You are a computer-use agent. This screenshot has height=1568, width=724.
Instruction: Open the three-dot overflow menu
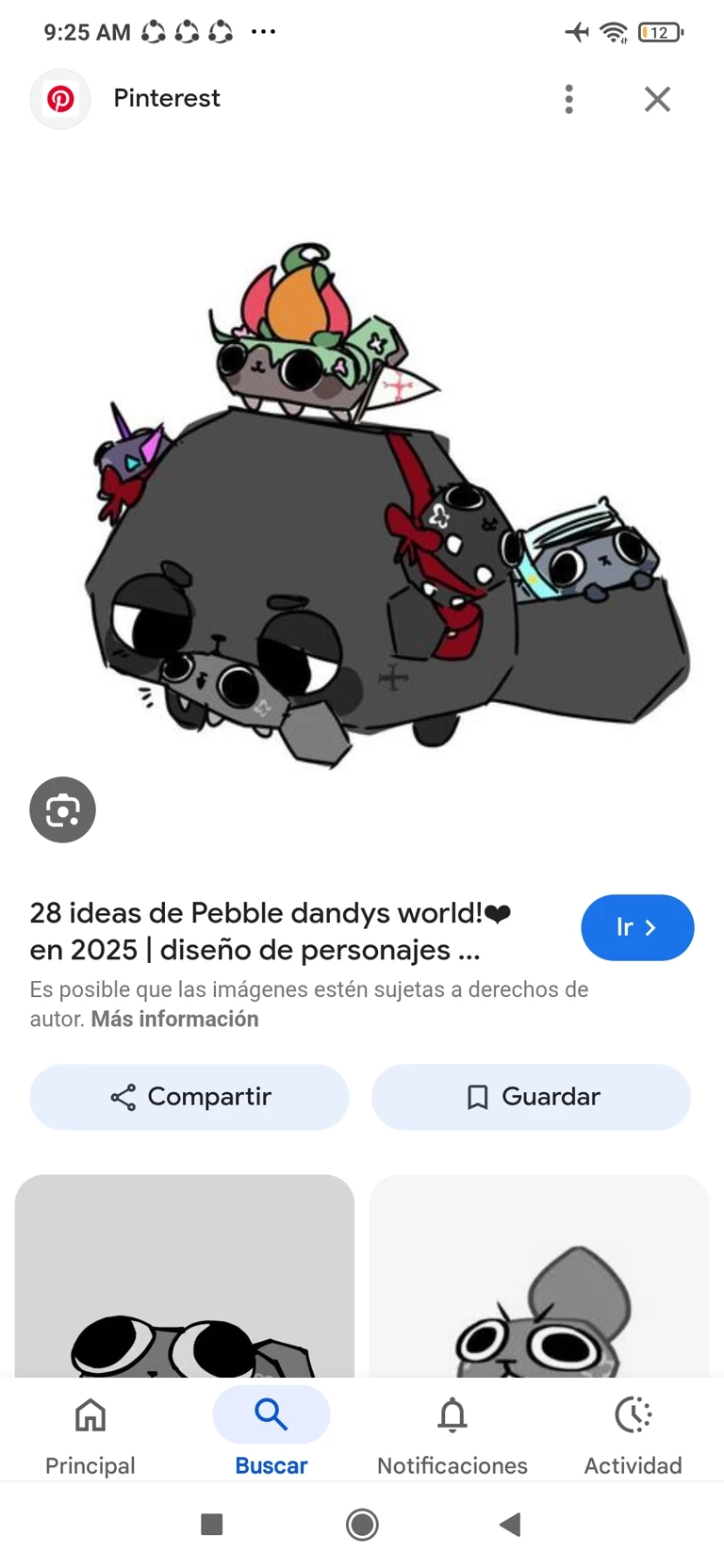[x=568, y=99]
